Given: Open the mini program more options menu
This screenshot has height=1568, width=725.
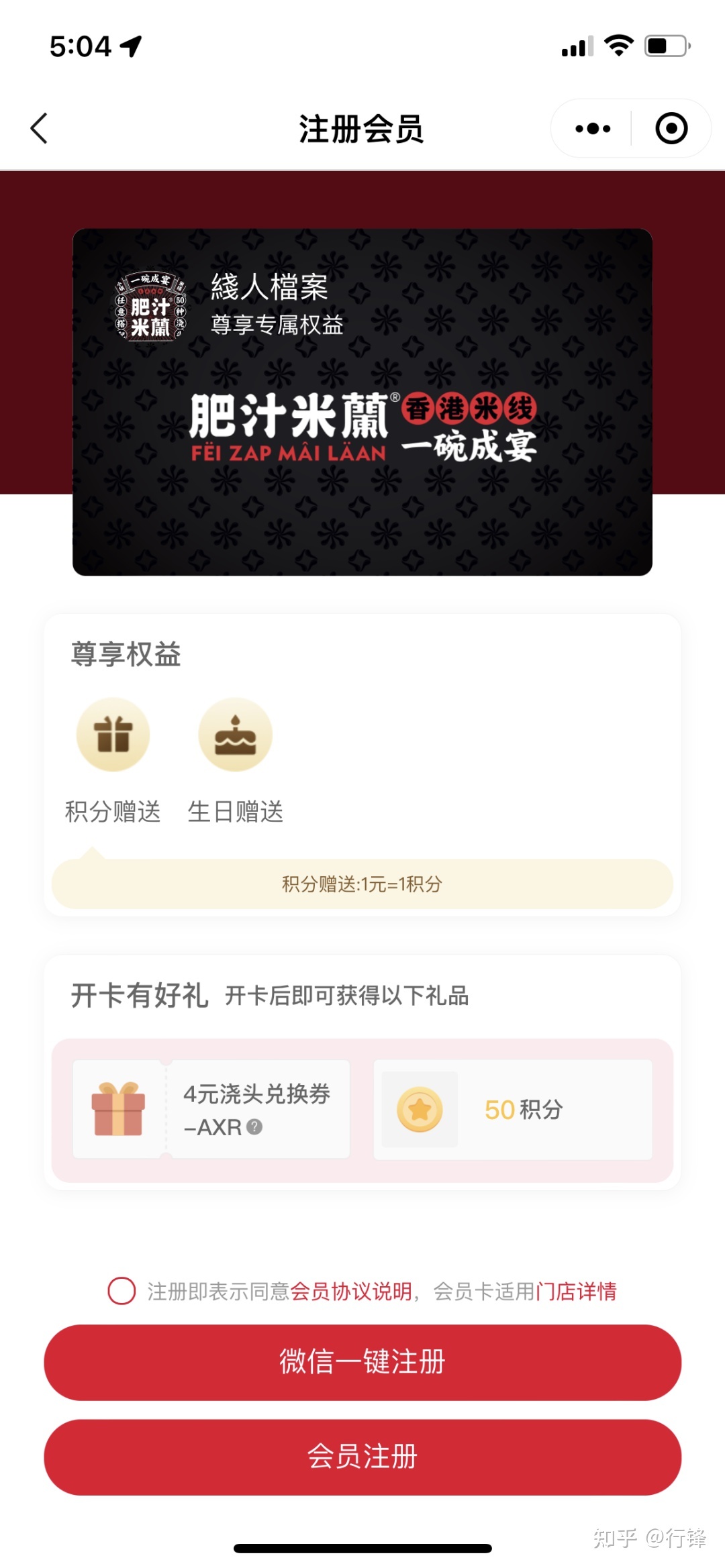Looking at the screenshot, I should [x=593, y=128].
